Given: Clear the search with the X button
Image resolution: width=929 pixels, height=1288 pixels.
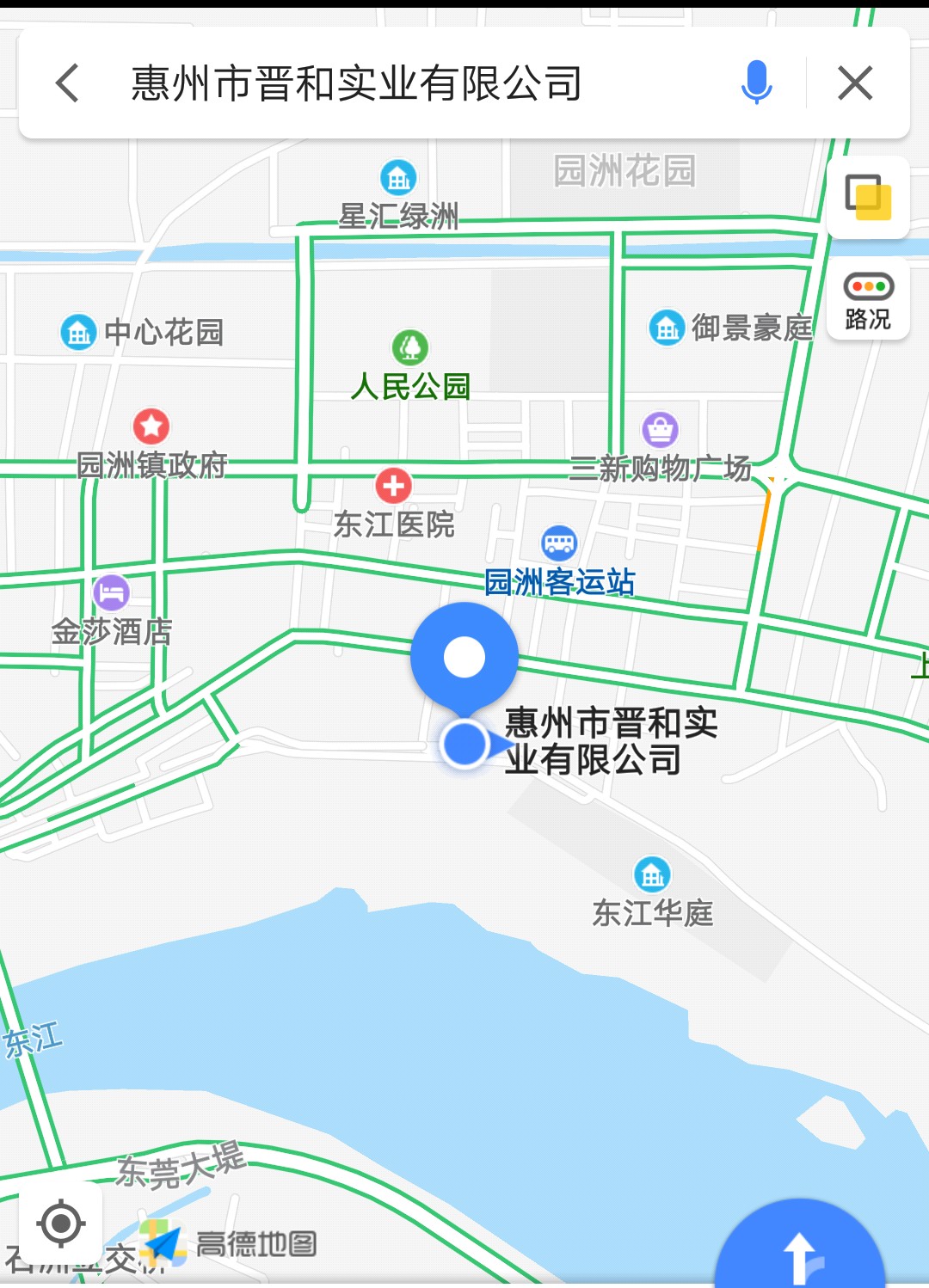Looking at the screenshot, I should [x=855, y=83].
